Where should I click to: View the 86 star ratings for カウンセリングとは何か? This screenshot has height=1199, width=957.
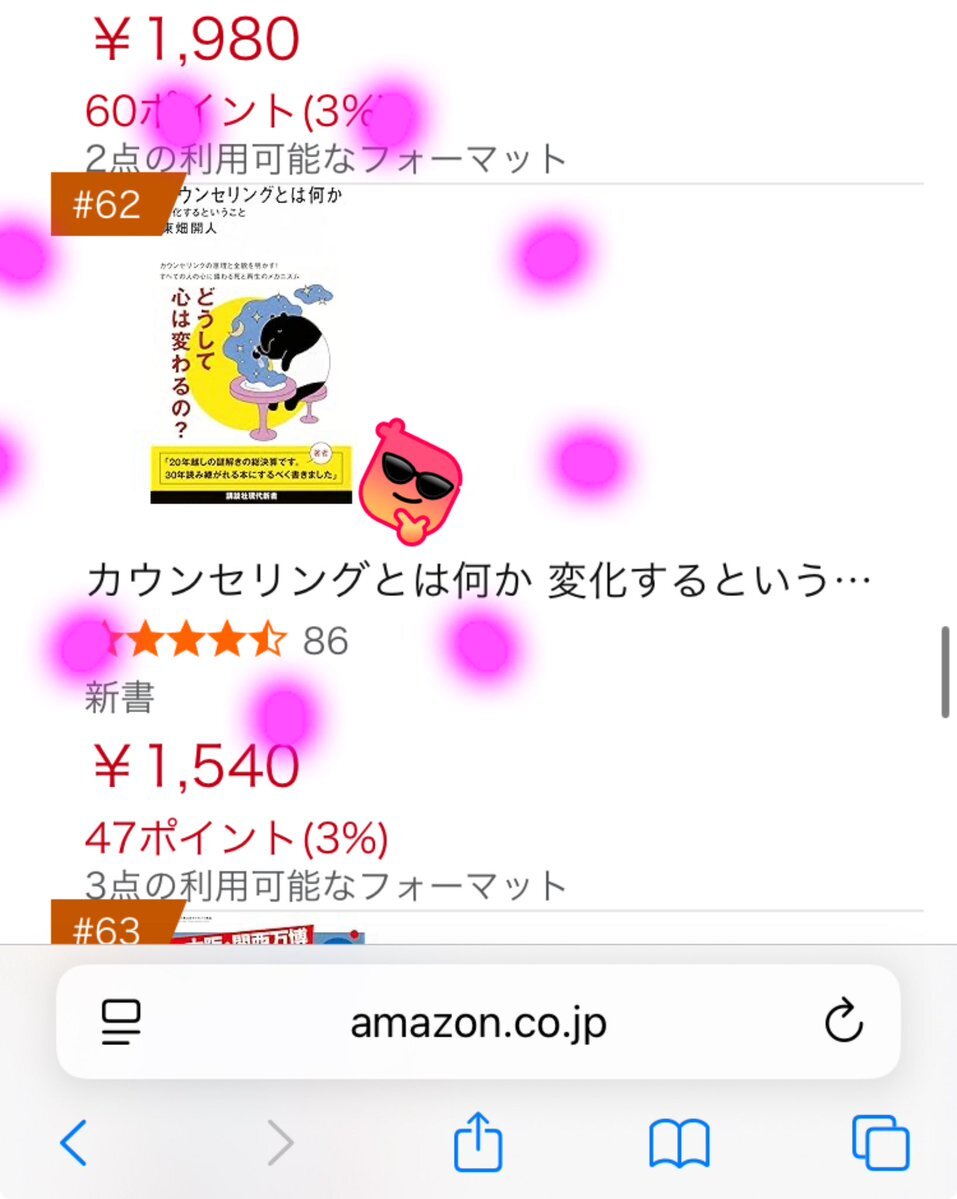215,640
